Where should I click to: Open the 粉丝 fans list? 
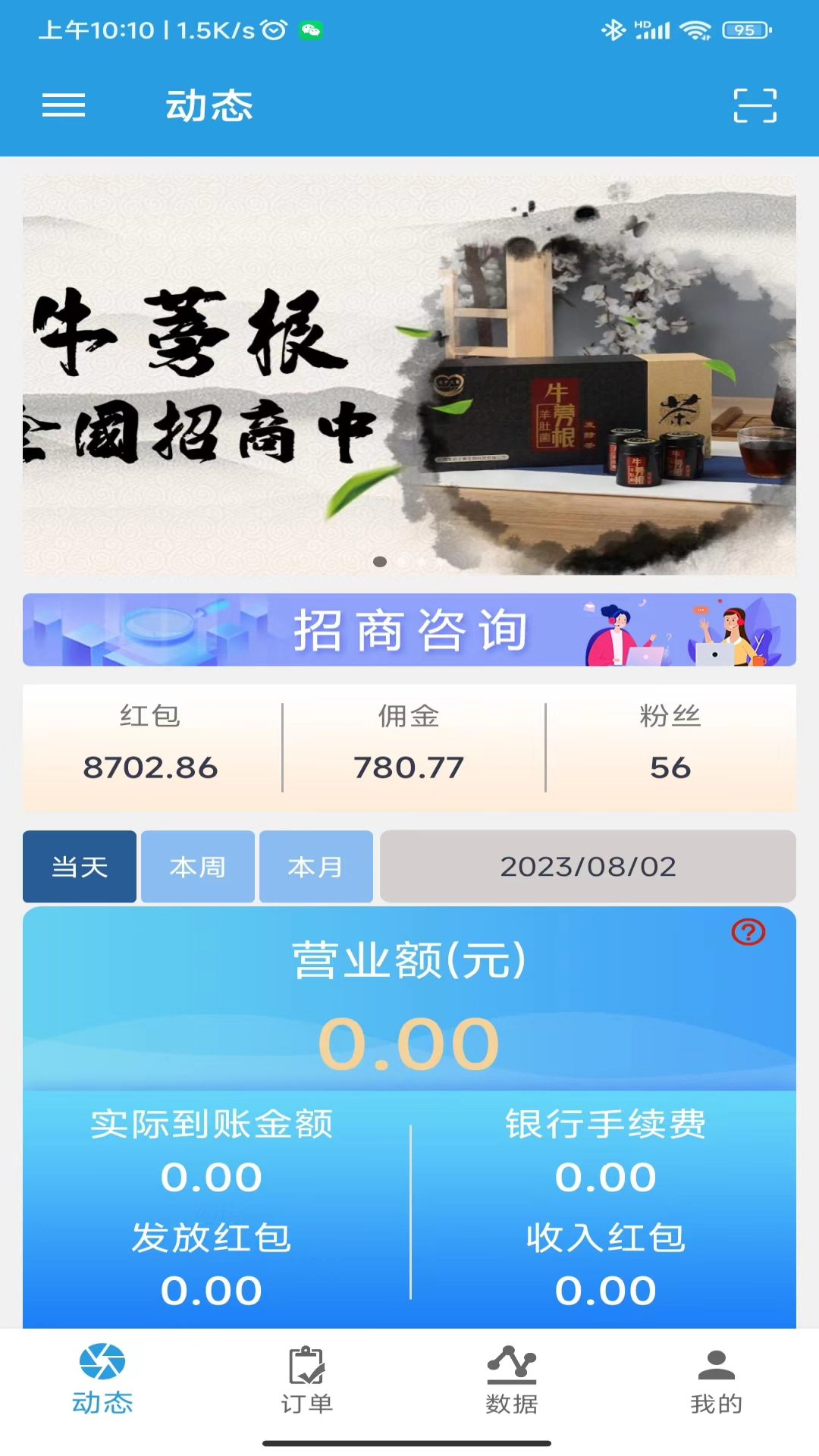670,747
